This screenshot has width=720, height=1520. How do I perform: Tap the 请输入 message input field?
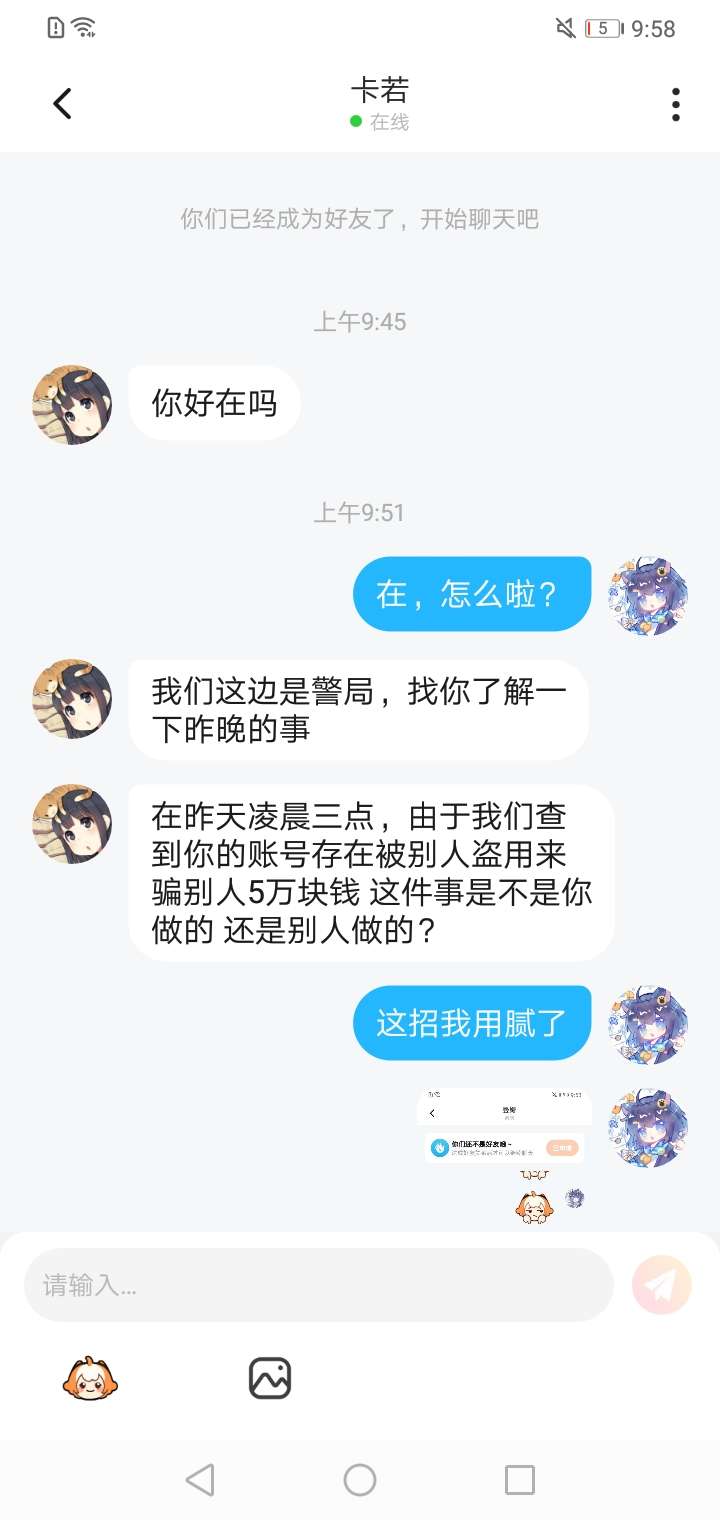pyautogui.click(x=318, y=1285)
